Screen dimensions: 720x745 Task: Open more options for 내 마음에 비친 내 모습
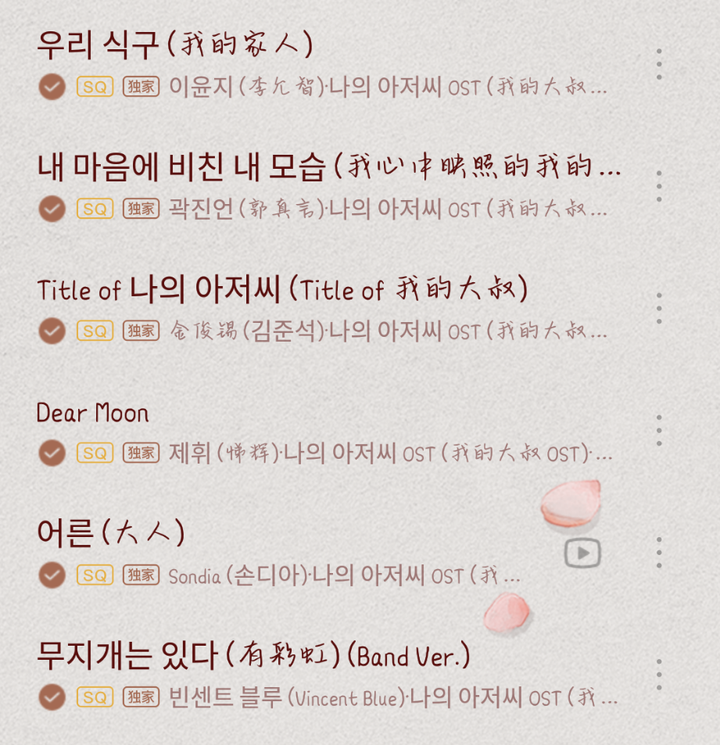point(659,186)
